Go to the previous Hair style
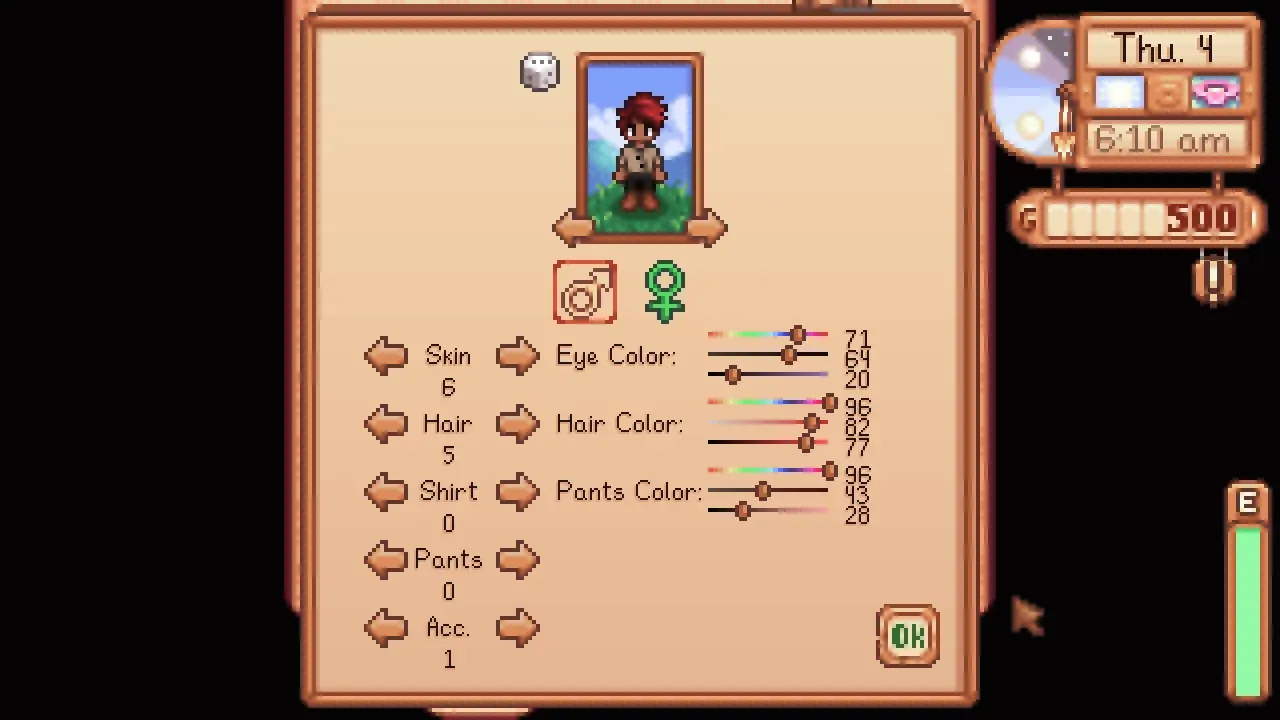 386,424
